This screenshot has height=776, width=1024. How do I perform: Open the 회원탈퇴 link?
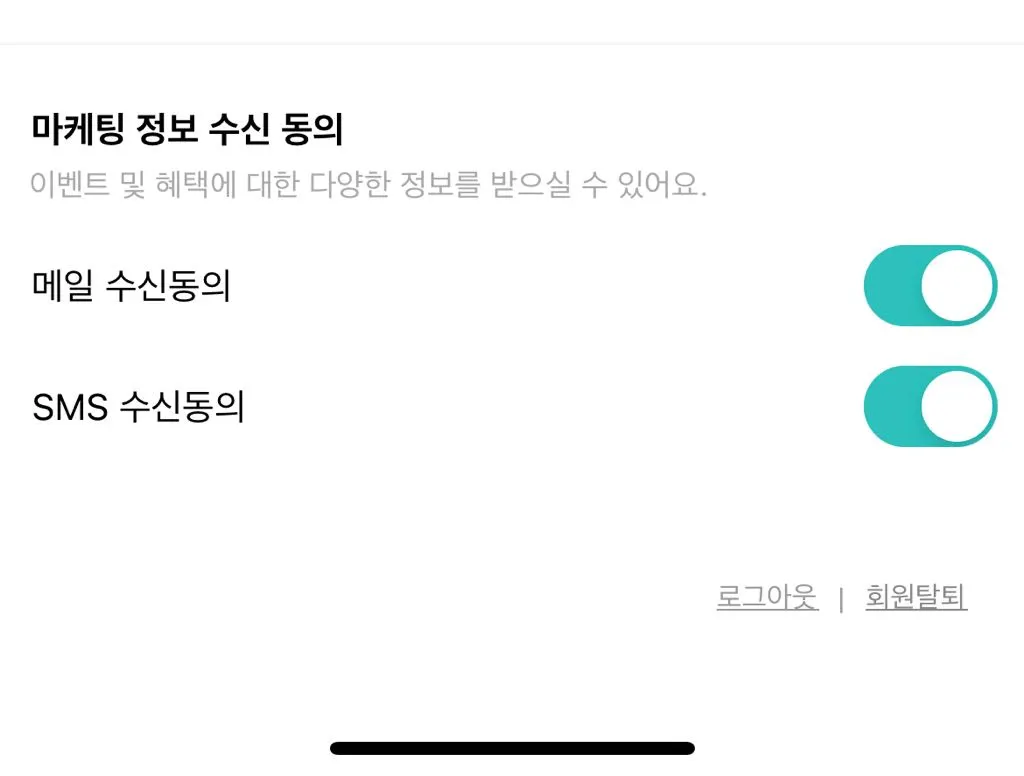coord(916,598)
